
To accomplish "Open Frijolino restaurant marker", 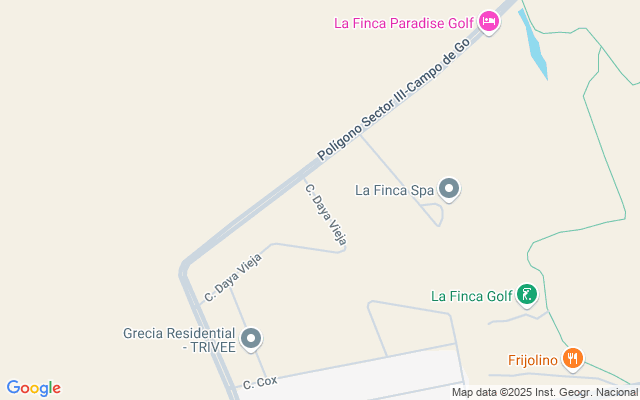I will tap(572, 357).
